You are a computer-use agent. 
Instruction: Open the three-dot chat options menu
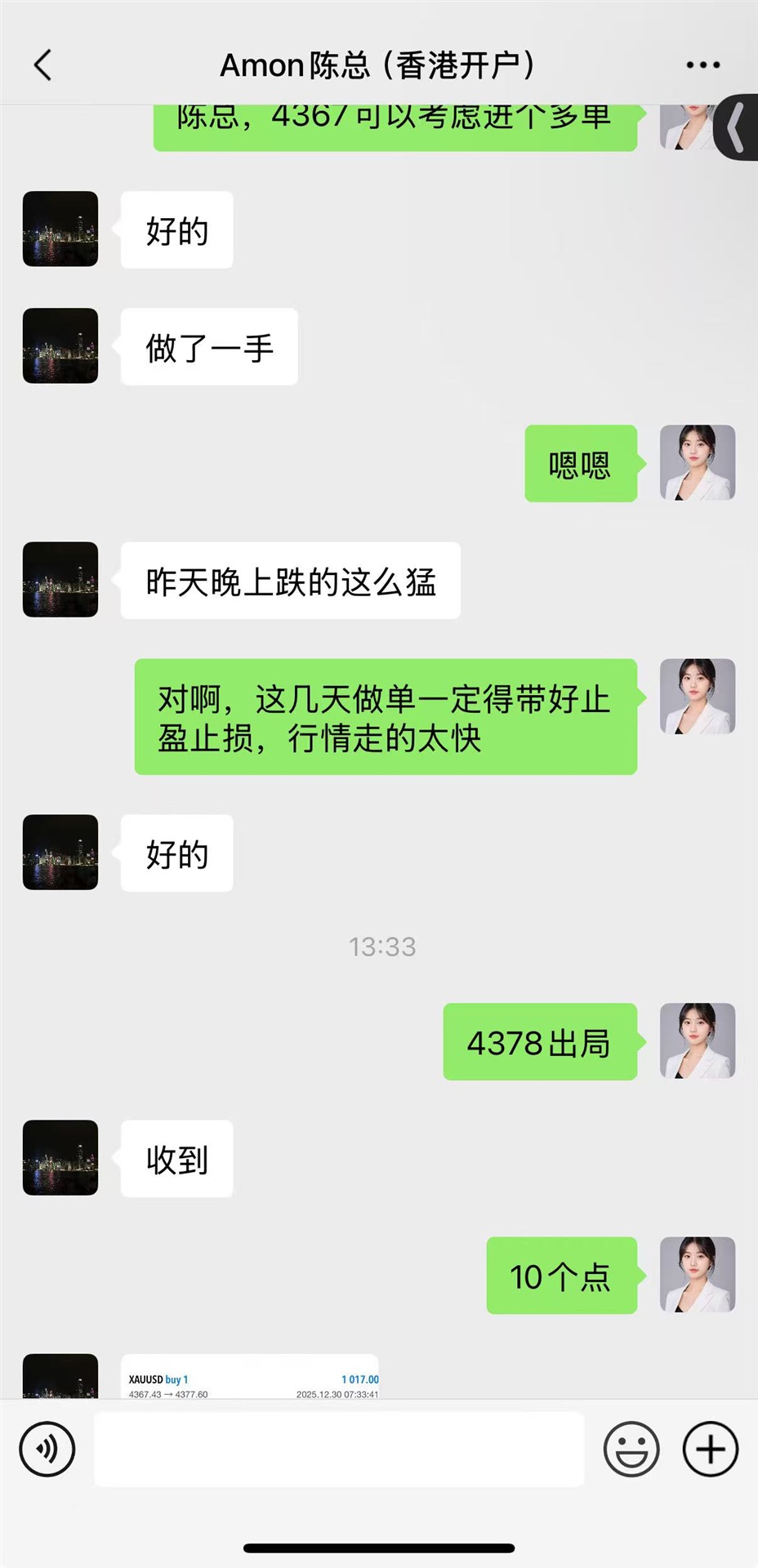tap(702, 65)
